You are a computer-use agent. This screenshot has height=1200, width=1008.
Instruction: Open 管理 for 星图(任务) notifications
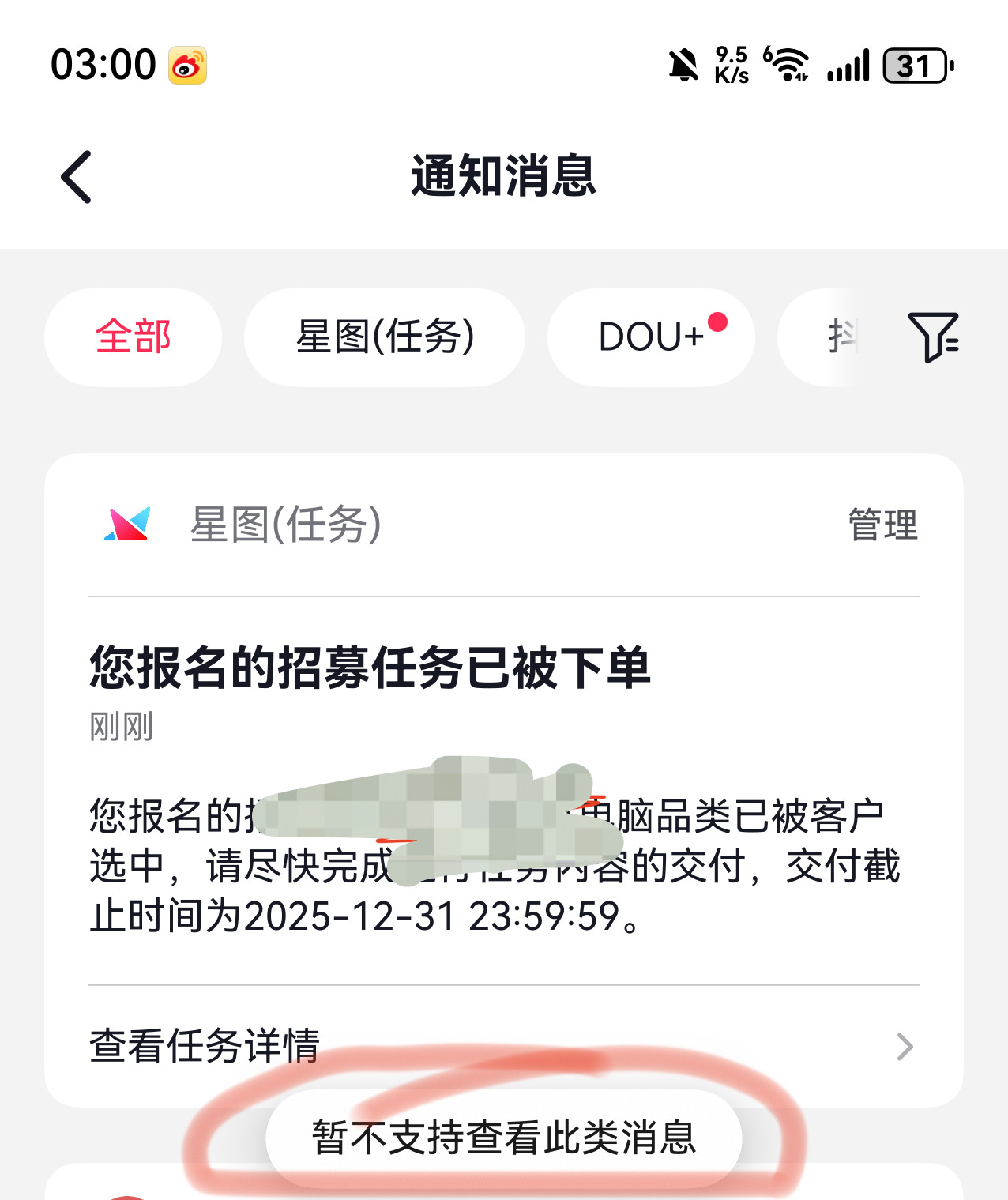[x=882, y=526]
